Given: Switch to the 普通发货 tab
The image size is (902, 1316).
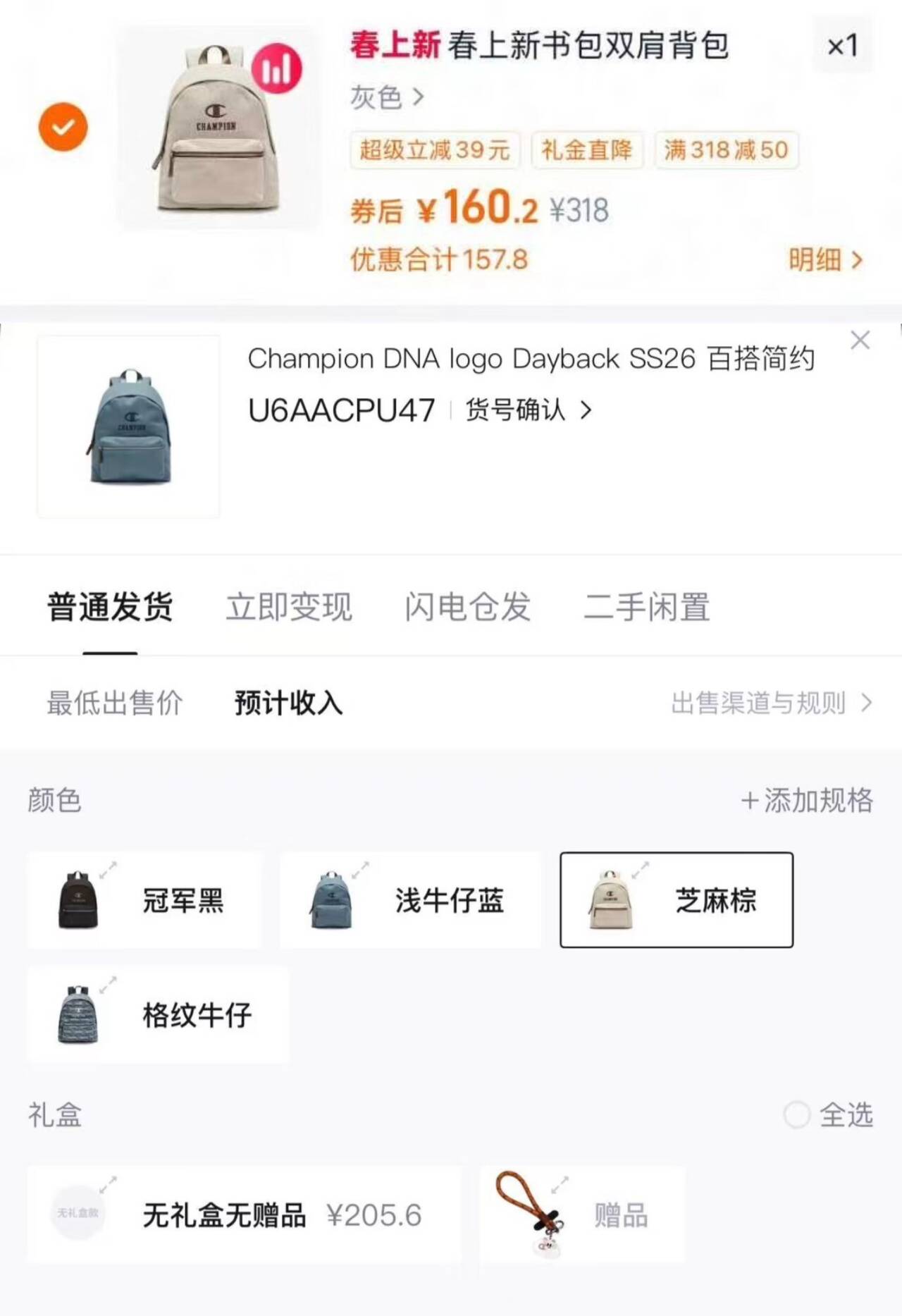Looking at the screenshot, I should click(110, 607).
